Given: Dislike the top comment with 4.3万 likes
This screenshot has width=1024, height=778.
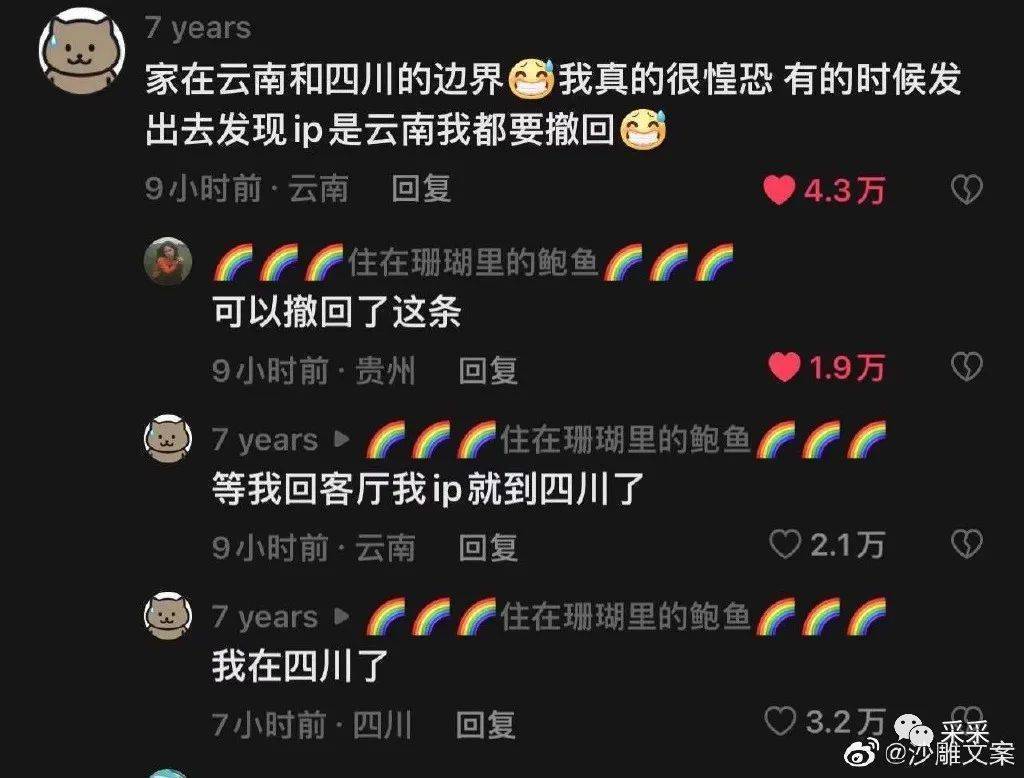Looking at the screenshot, I should coord(965,190).
